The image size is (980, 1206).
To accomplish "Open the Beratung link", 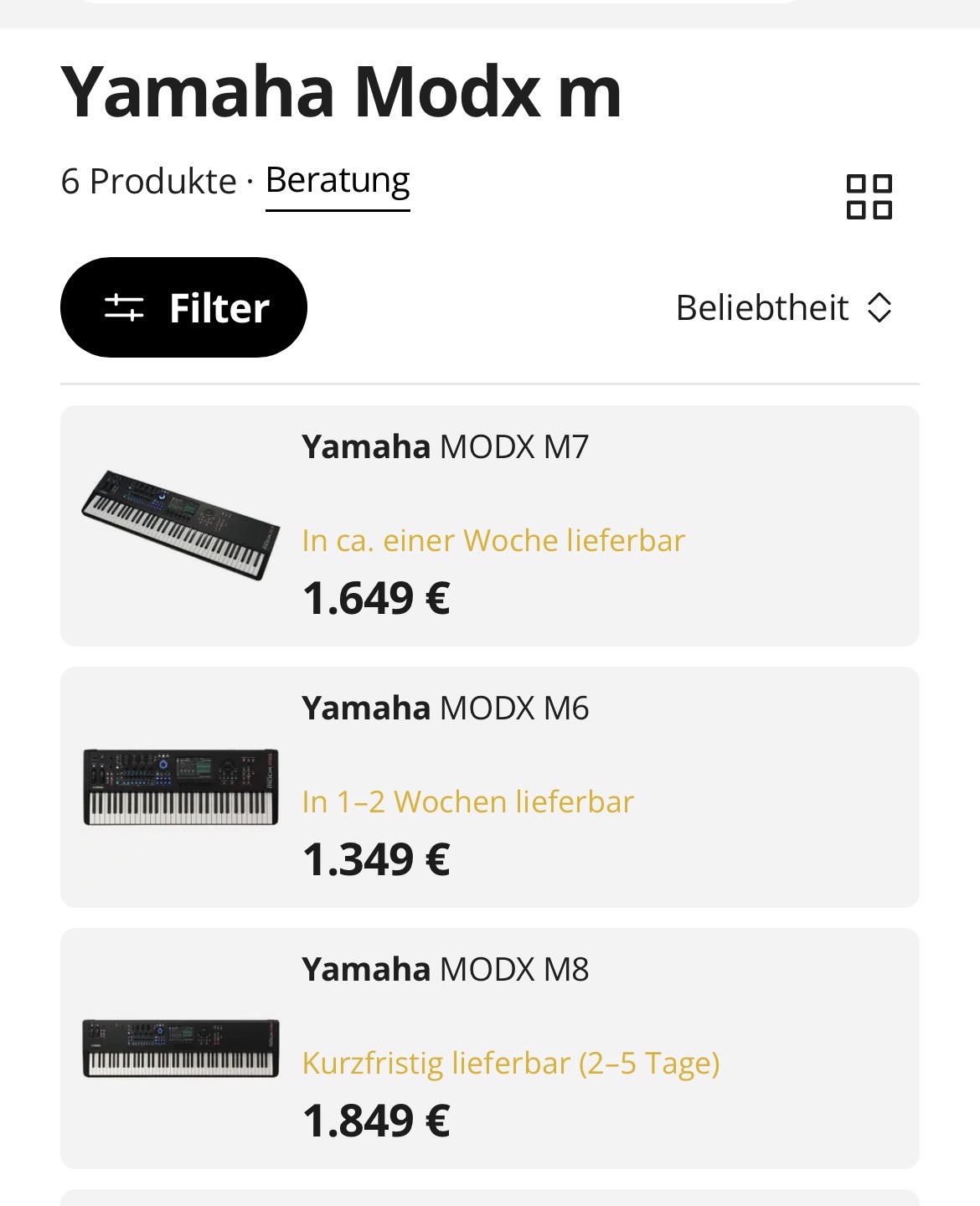I will 338,182.
